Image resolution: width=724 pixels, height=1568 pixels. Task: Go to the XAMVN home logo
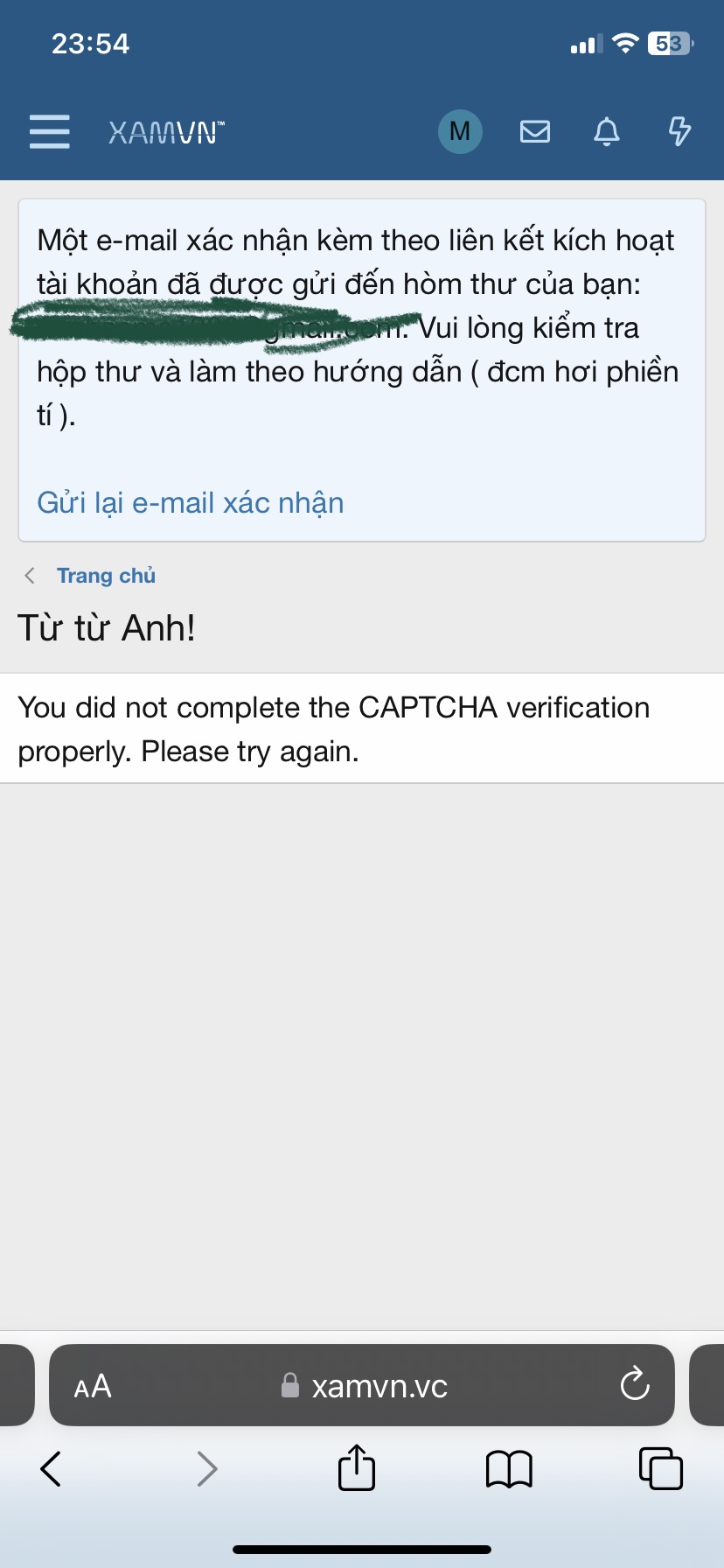pyautogui.click(x=166, y=132)
